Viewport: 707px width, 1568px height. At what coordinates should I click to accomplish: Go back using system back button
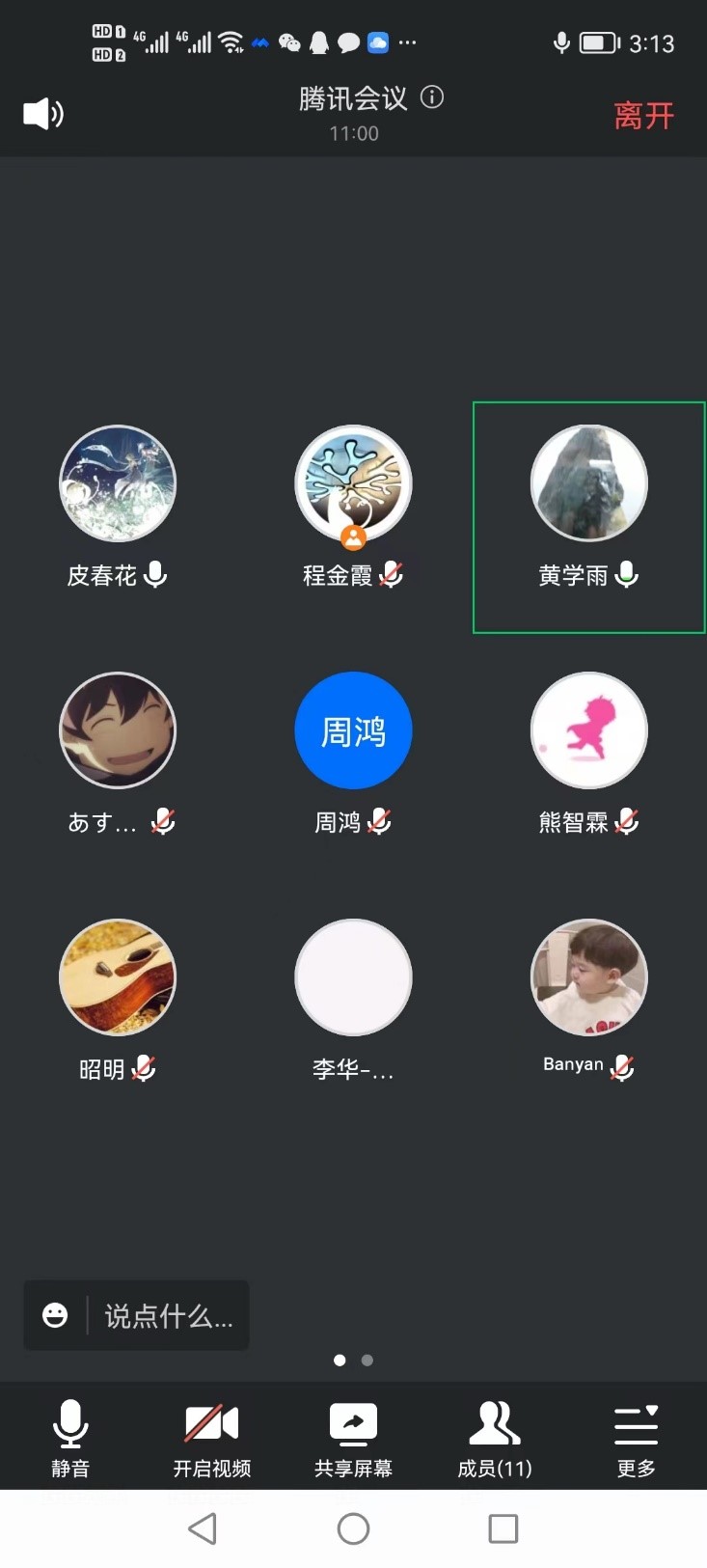point(203,1528)
